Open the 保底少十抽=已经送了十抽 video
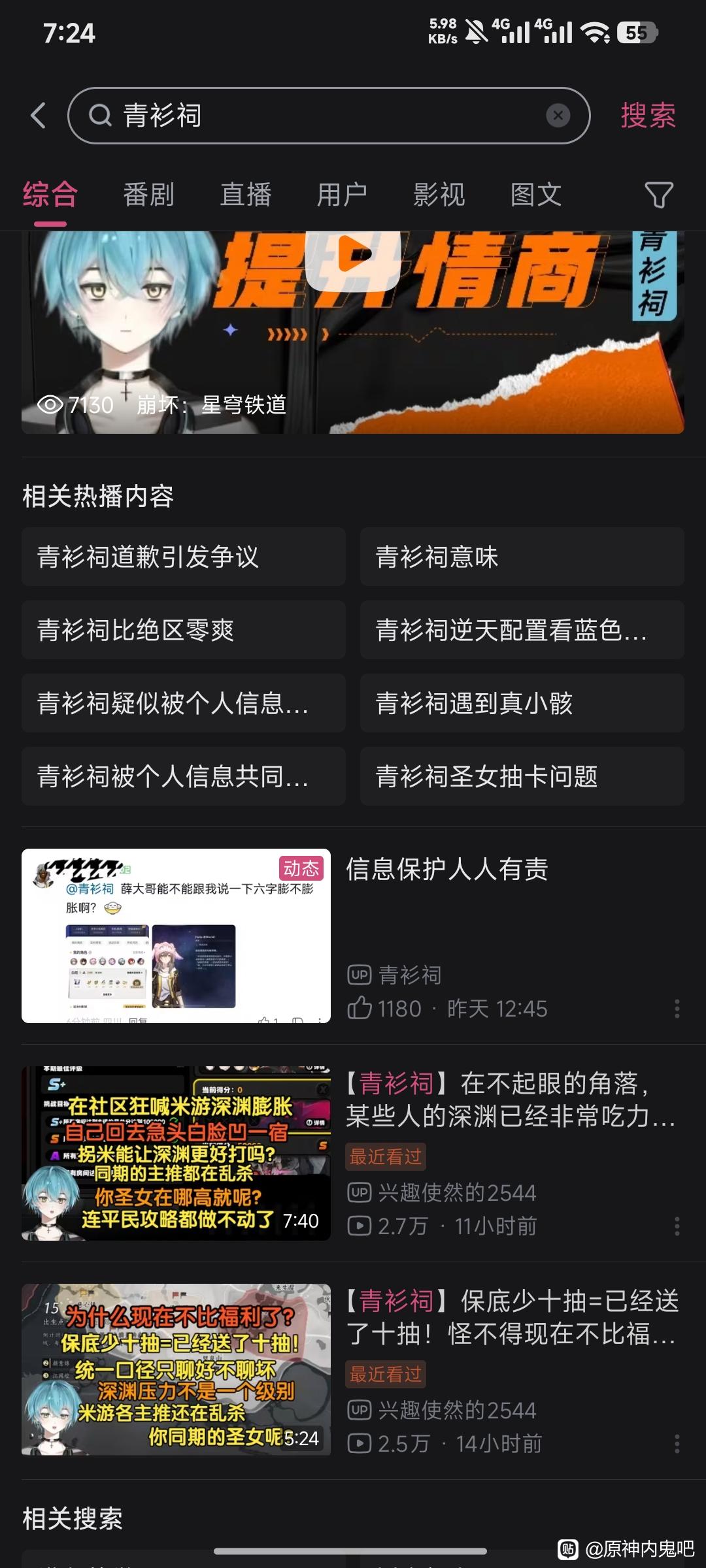706x1568 pixels. pos(510,1317)
